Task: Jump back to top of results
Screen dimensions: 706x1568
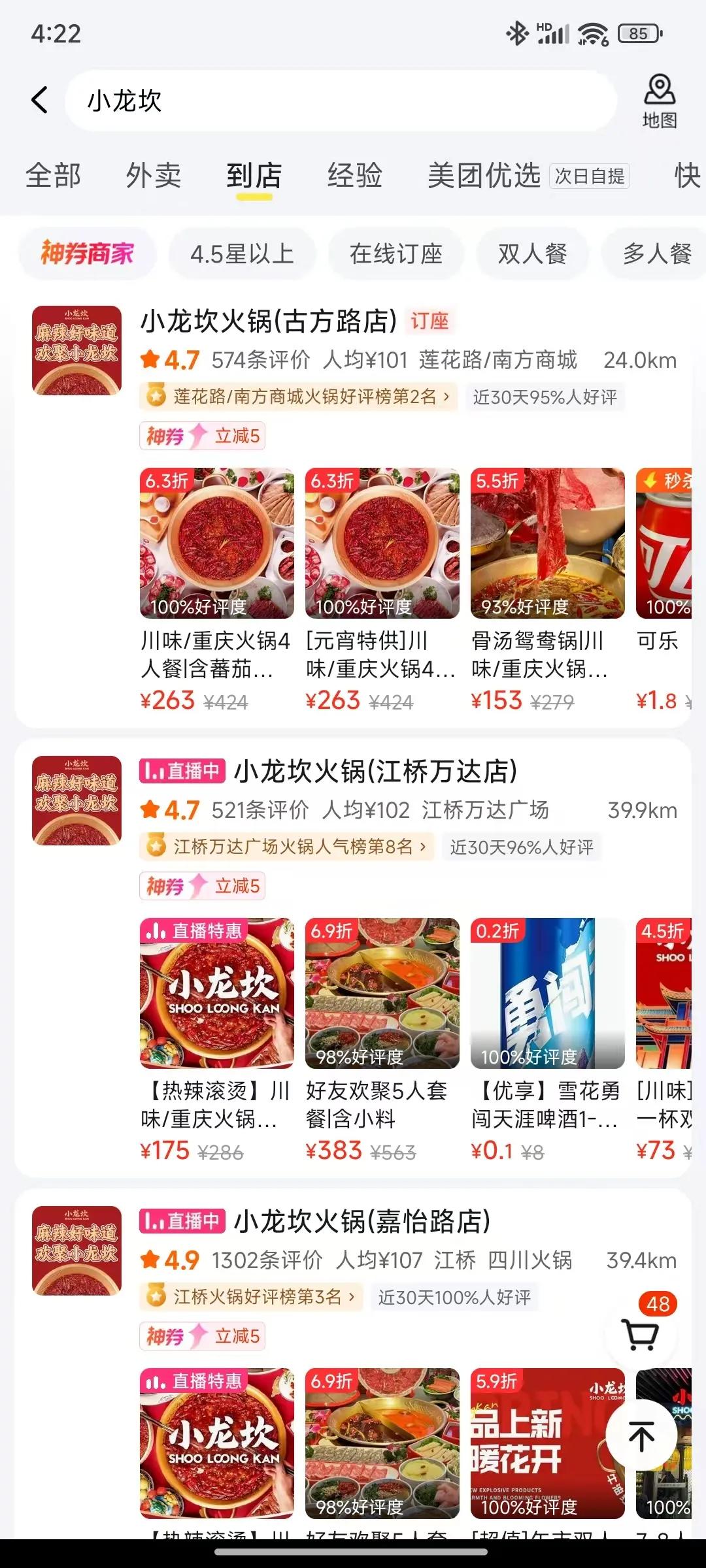Action: (x=641, y=1436)
